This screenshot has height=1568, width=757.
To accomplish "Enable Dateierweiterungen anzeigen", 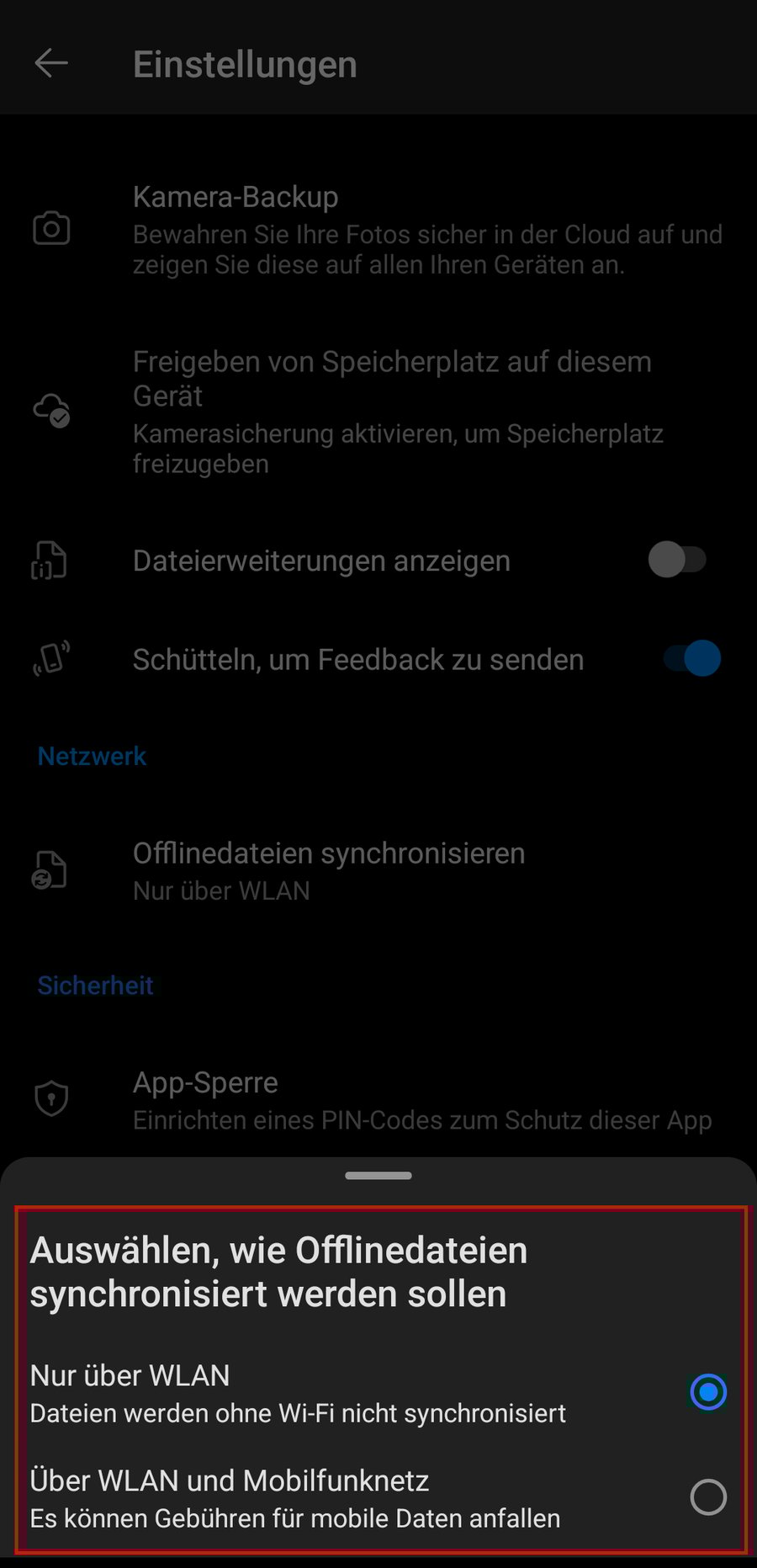I will [678, 560].
